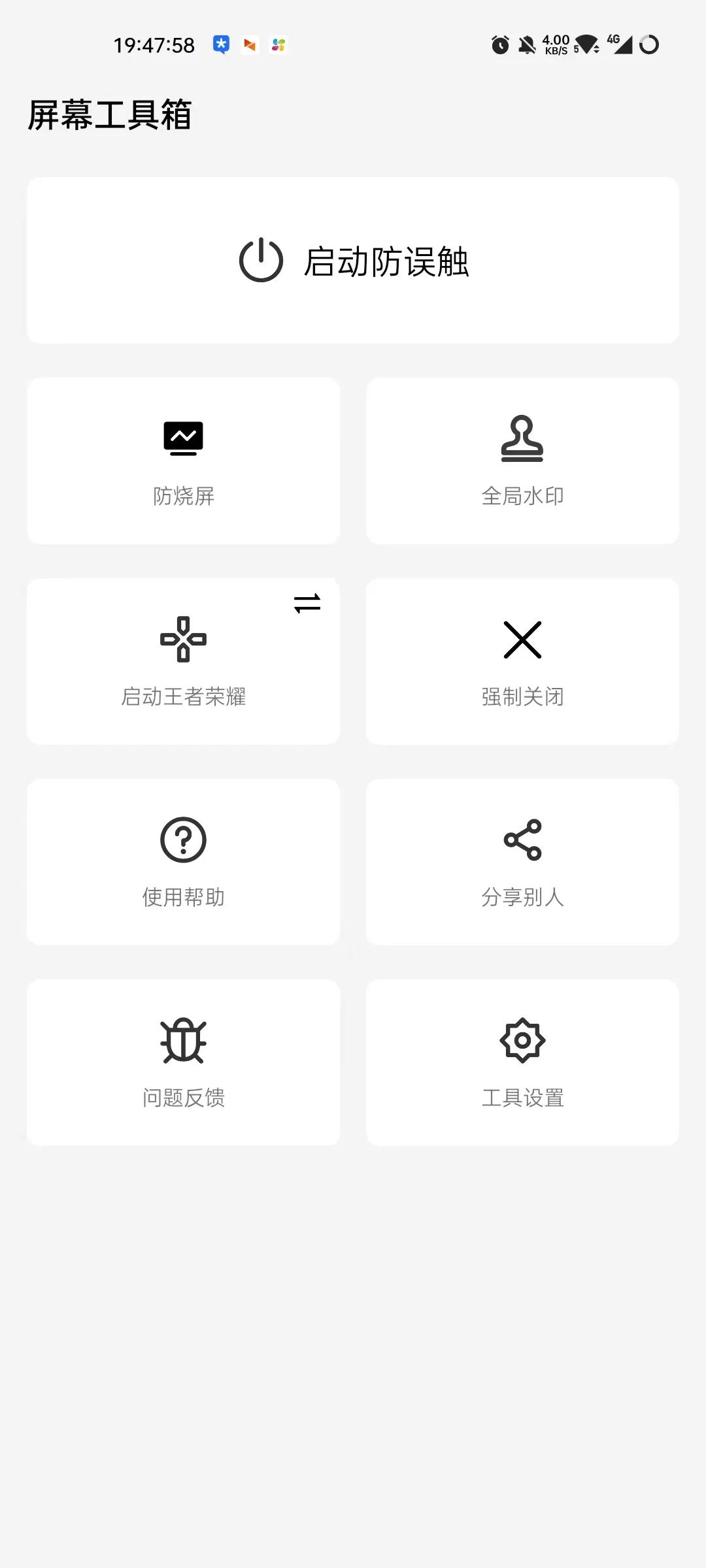The height and width of the screenshot is (1568, 706).
Task: Open the 防烧屏 tool
Action: pos(183,461)
